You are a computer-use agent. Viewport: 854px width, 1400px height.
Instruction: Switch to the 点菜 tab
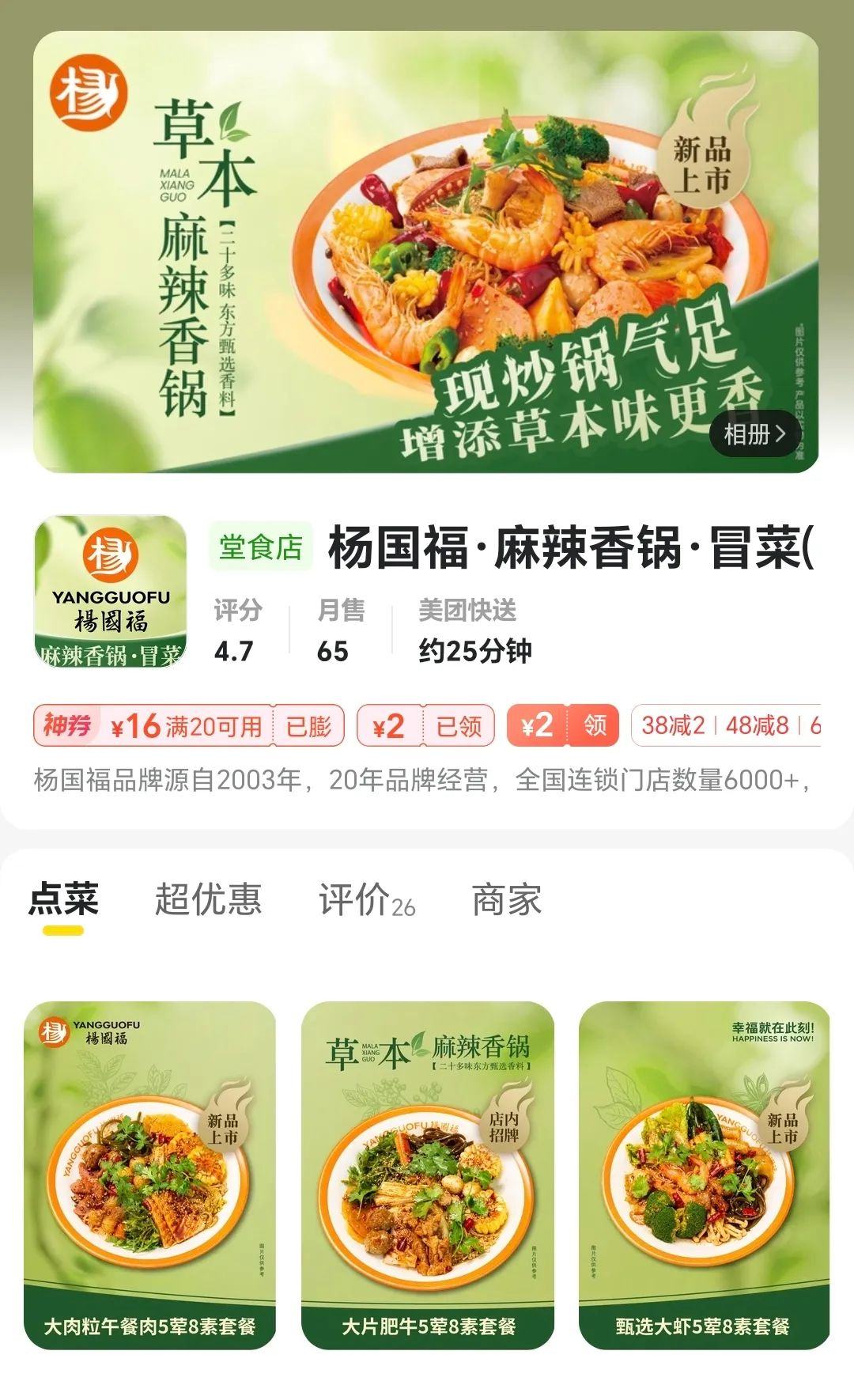click(63, 899)
